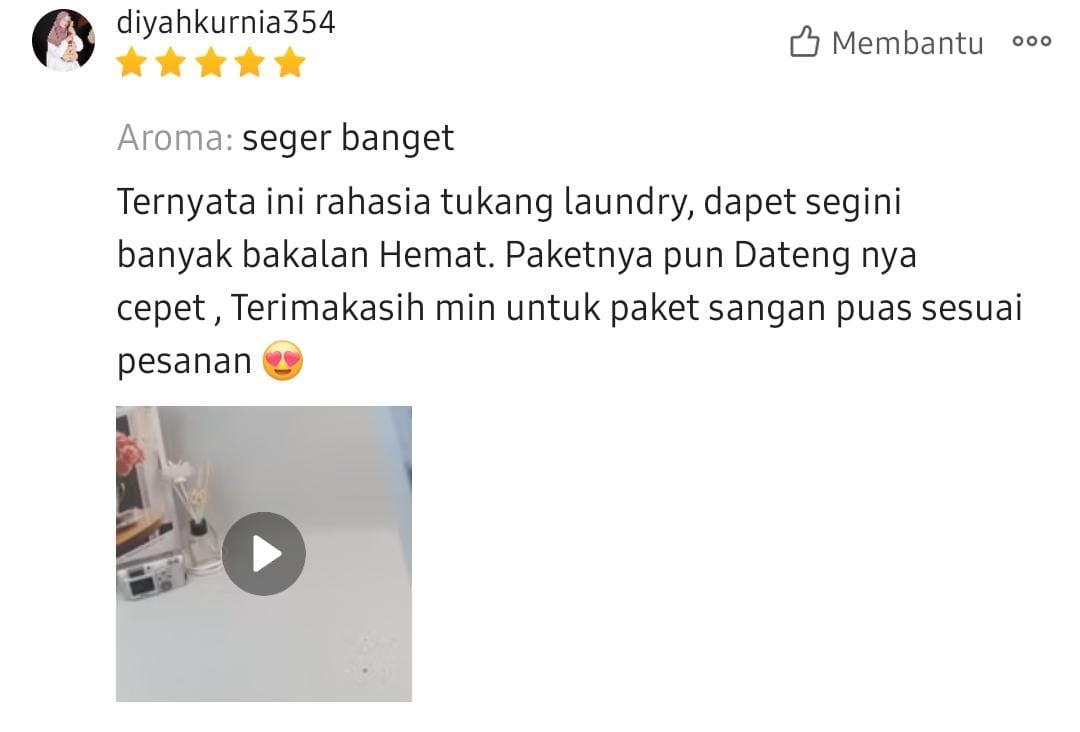Open diyahkurnia354's profile picture

tap(64, 42)
